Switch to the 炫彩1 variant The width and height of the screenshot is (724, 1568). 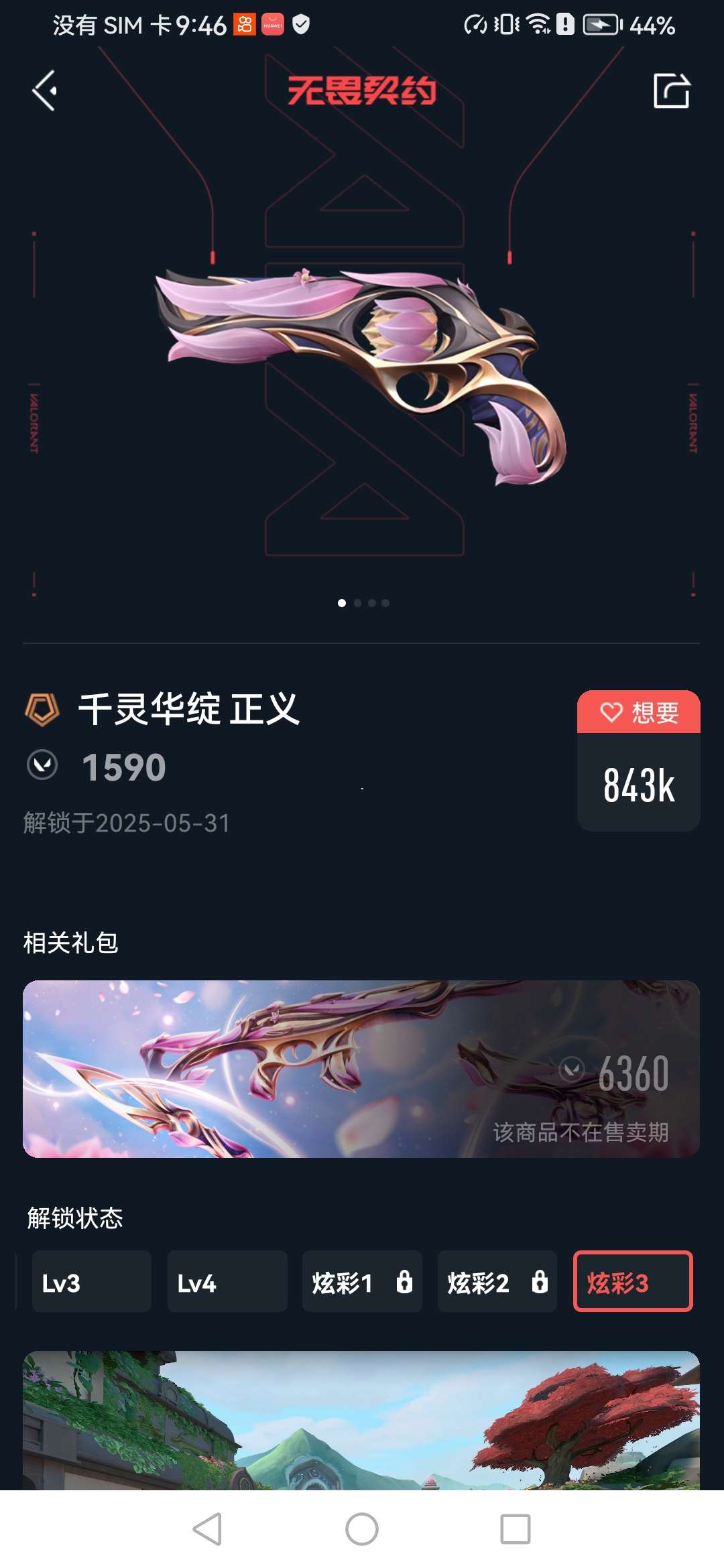[x=361, y=1281]
